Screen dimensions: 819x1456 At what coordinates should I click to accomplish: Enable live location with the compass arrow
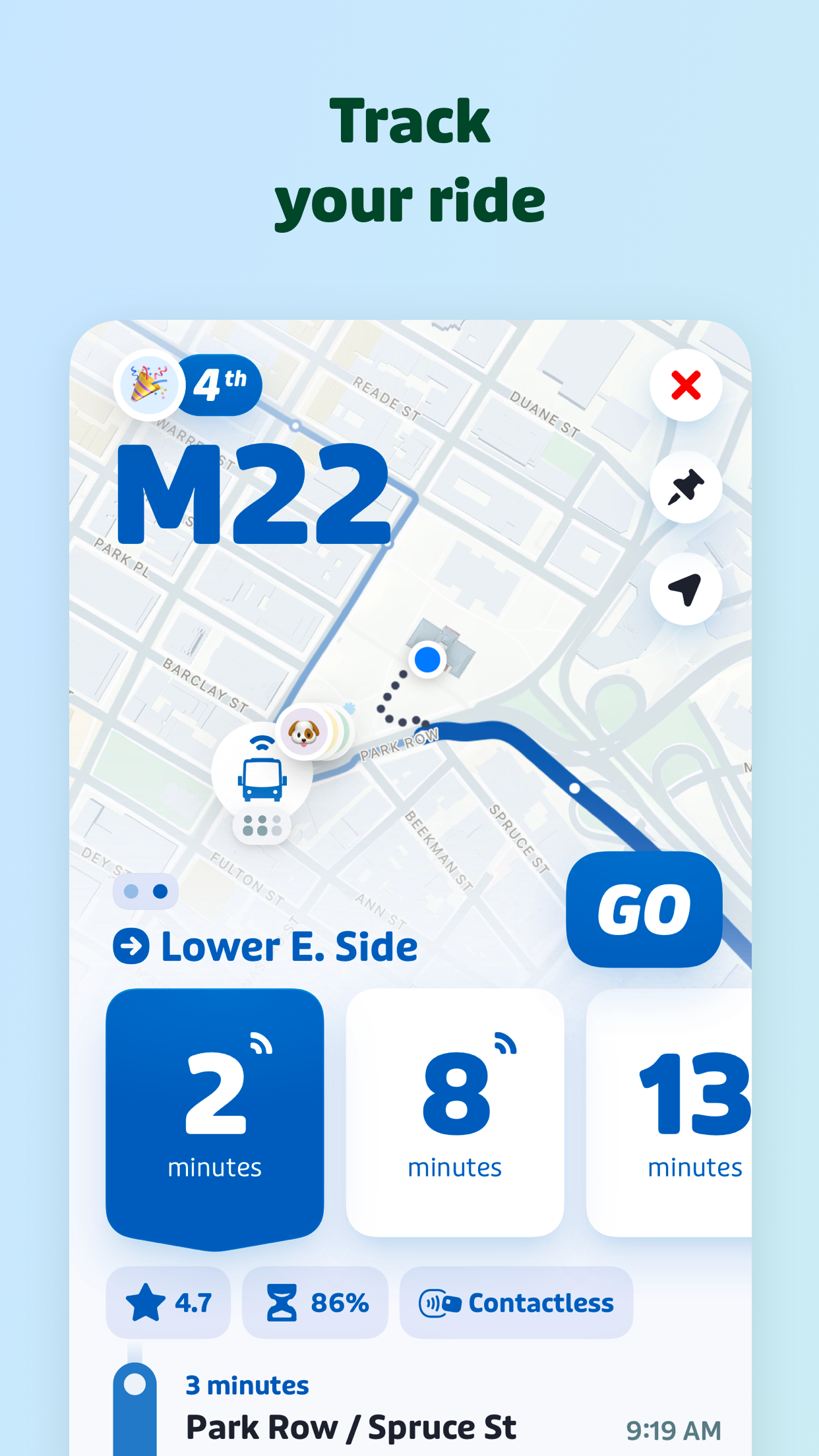point(685,589)
